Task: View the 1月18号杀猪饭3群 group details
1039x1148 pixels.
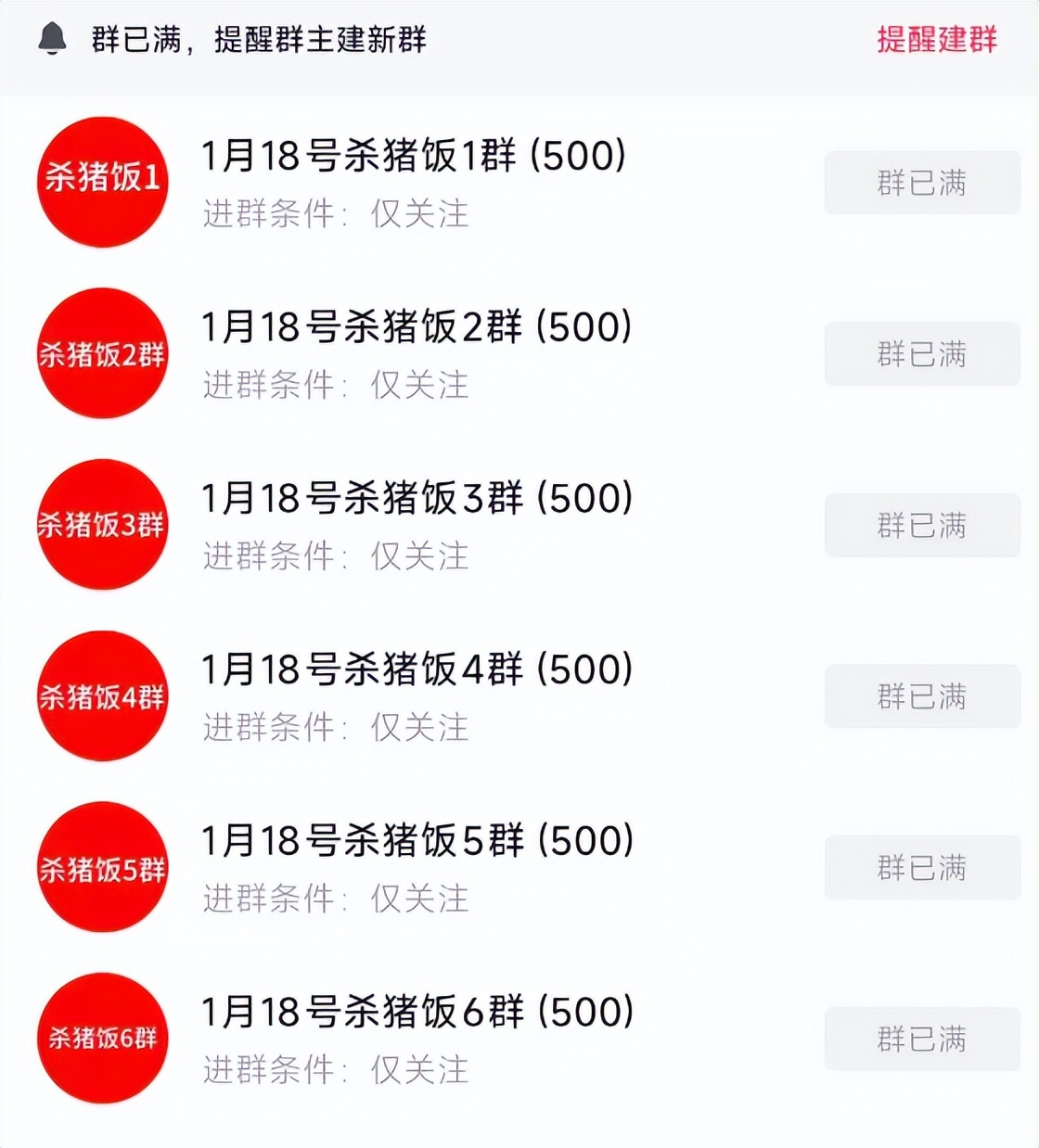Action: 417,499
